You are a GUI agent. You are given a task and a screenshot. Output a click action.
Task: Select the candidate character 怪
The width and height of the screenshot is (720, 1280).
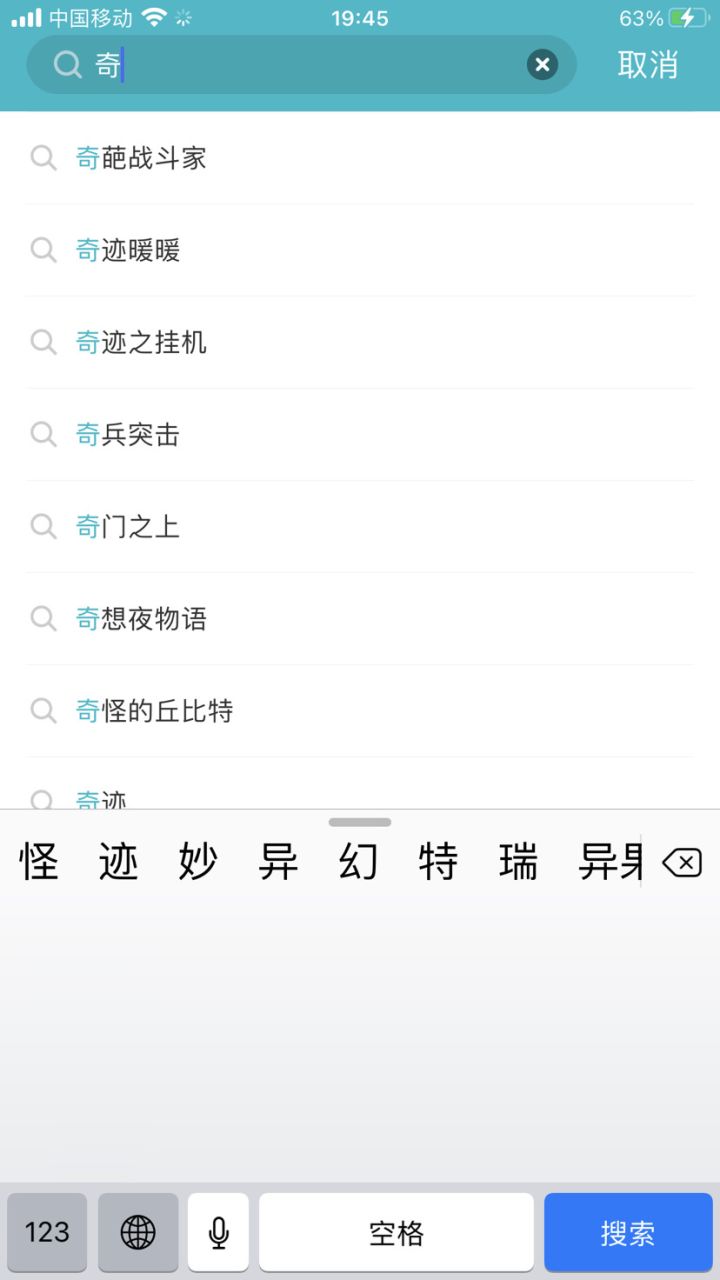pyautogui.click(x=39, y=862)
